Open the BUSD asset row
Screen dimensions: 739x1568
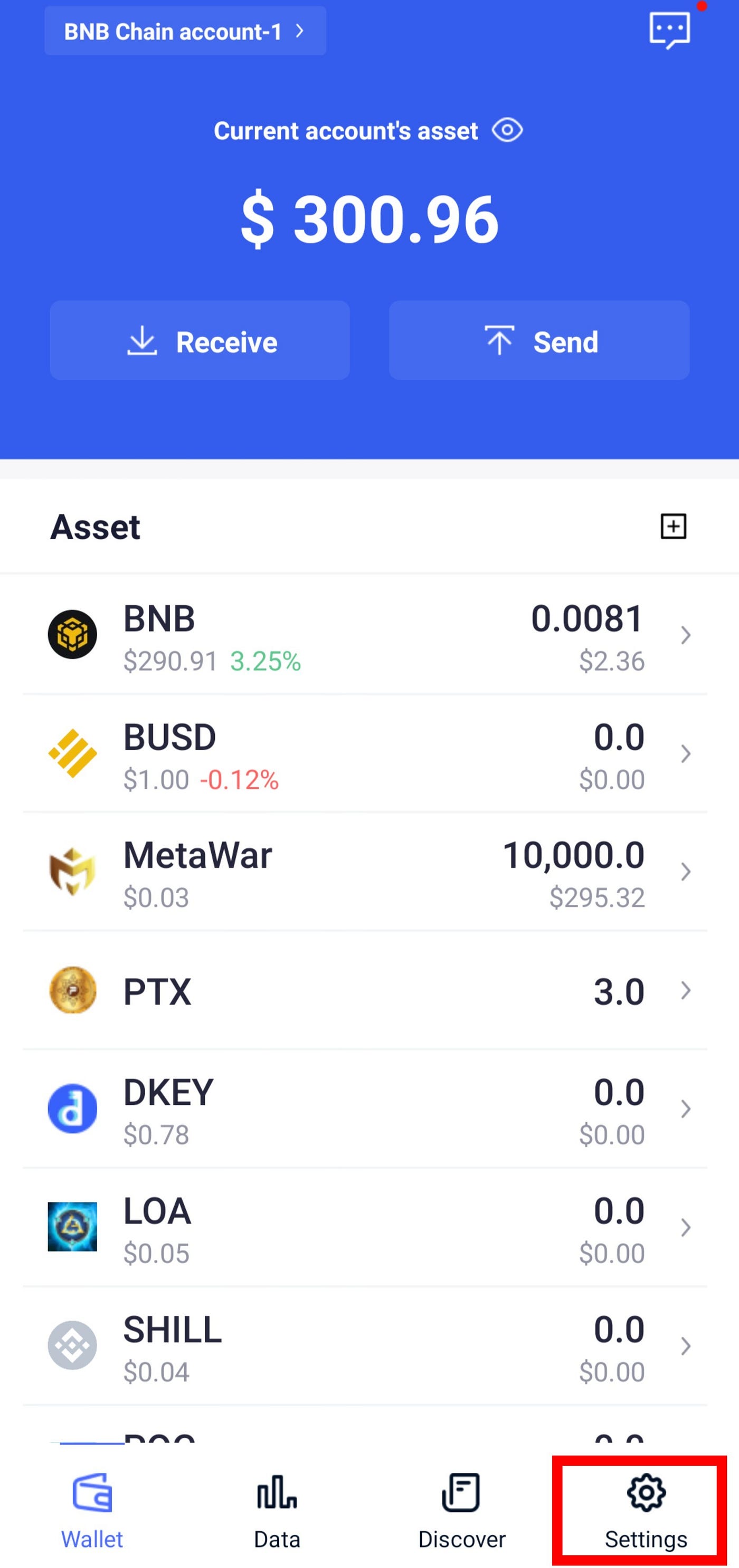coord(369,753)
